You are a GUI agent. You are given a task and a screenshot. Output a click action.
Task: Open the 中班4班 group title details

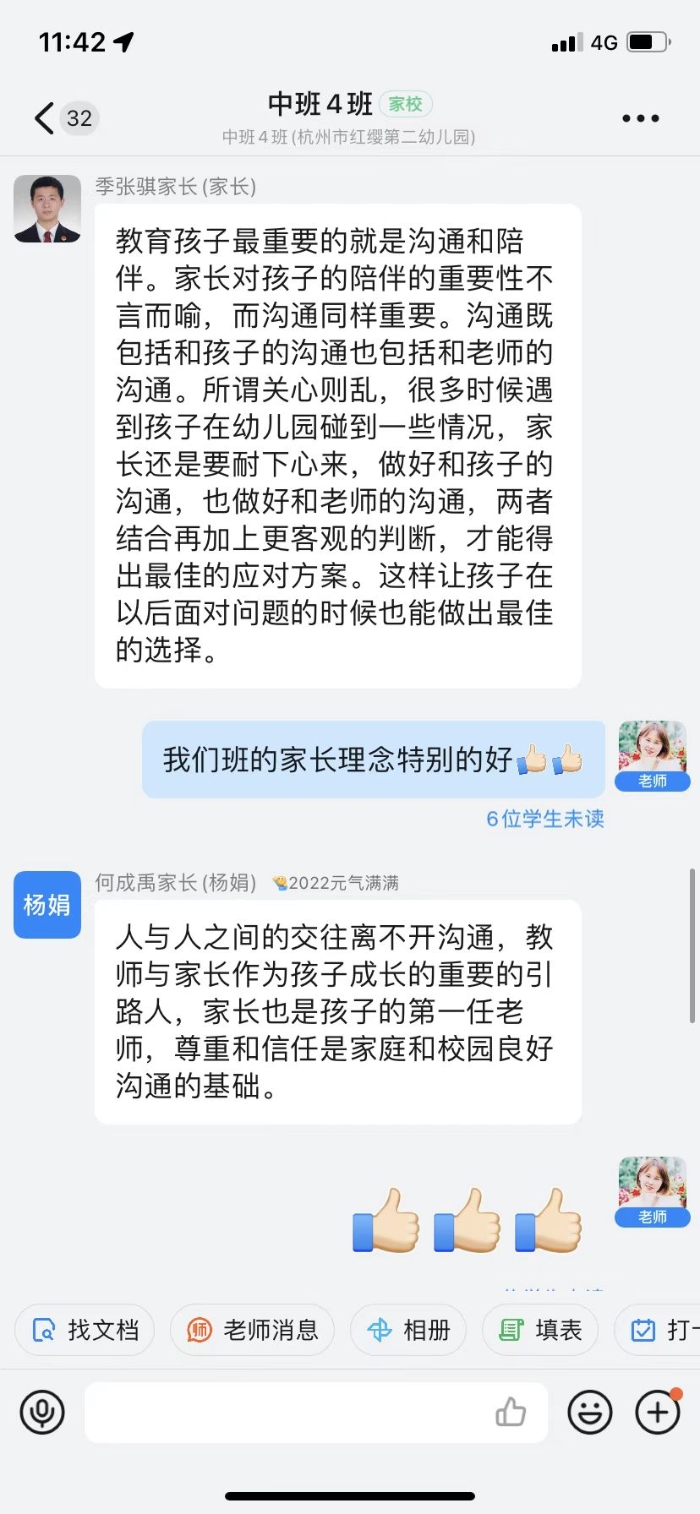[x=320, y=104]
